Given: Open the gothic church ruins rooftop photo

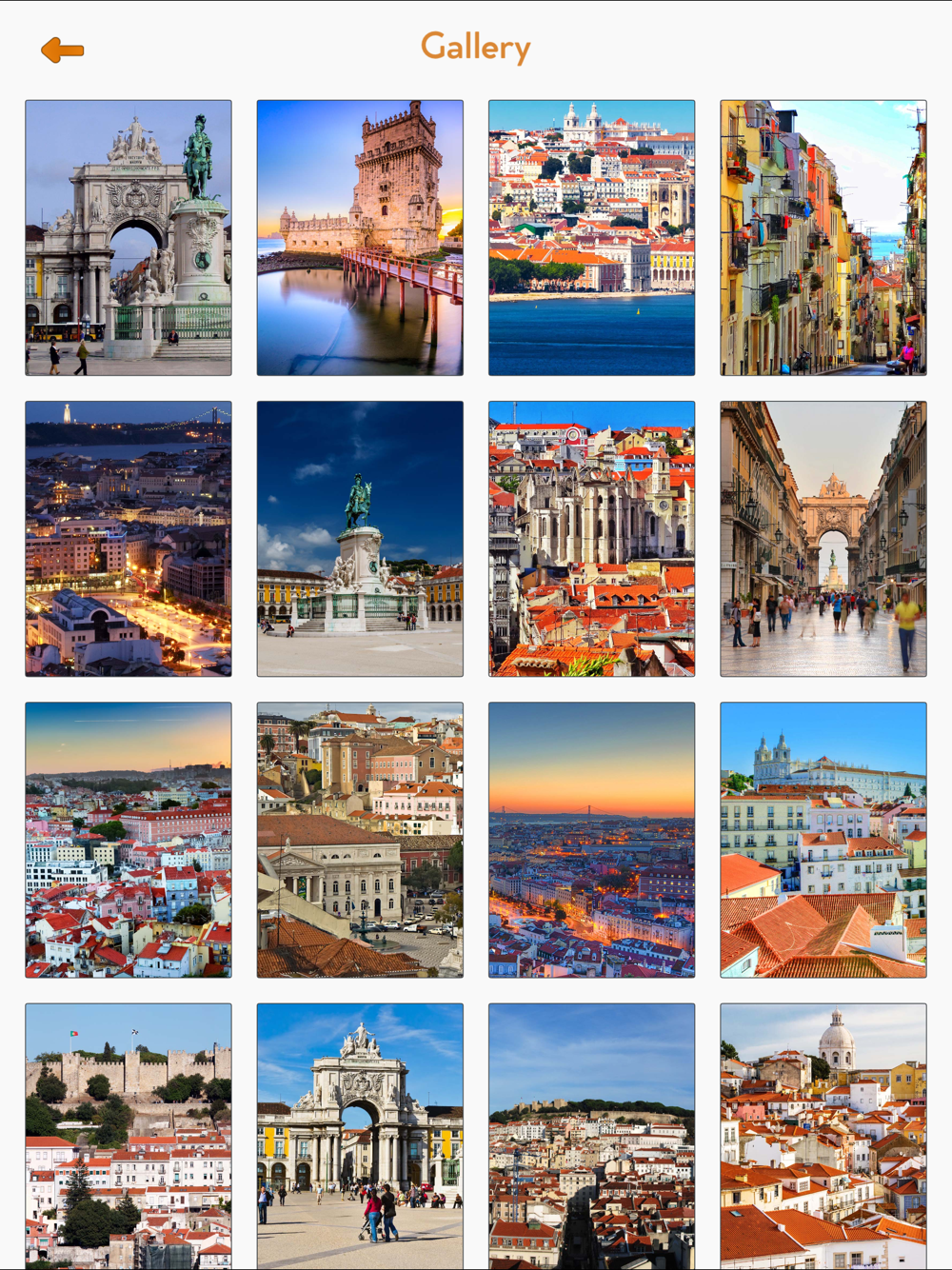Looking at the screenshot, I should tap(591, 539).
